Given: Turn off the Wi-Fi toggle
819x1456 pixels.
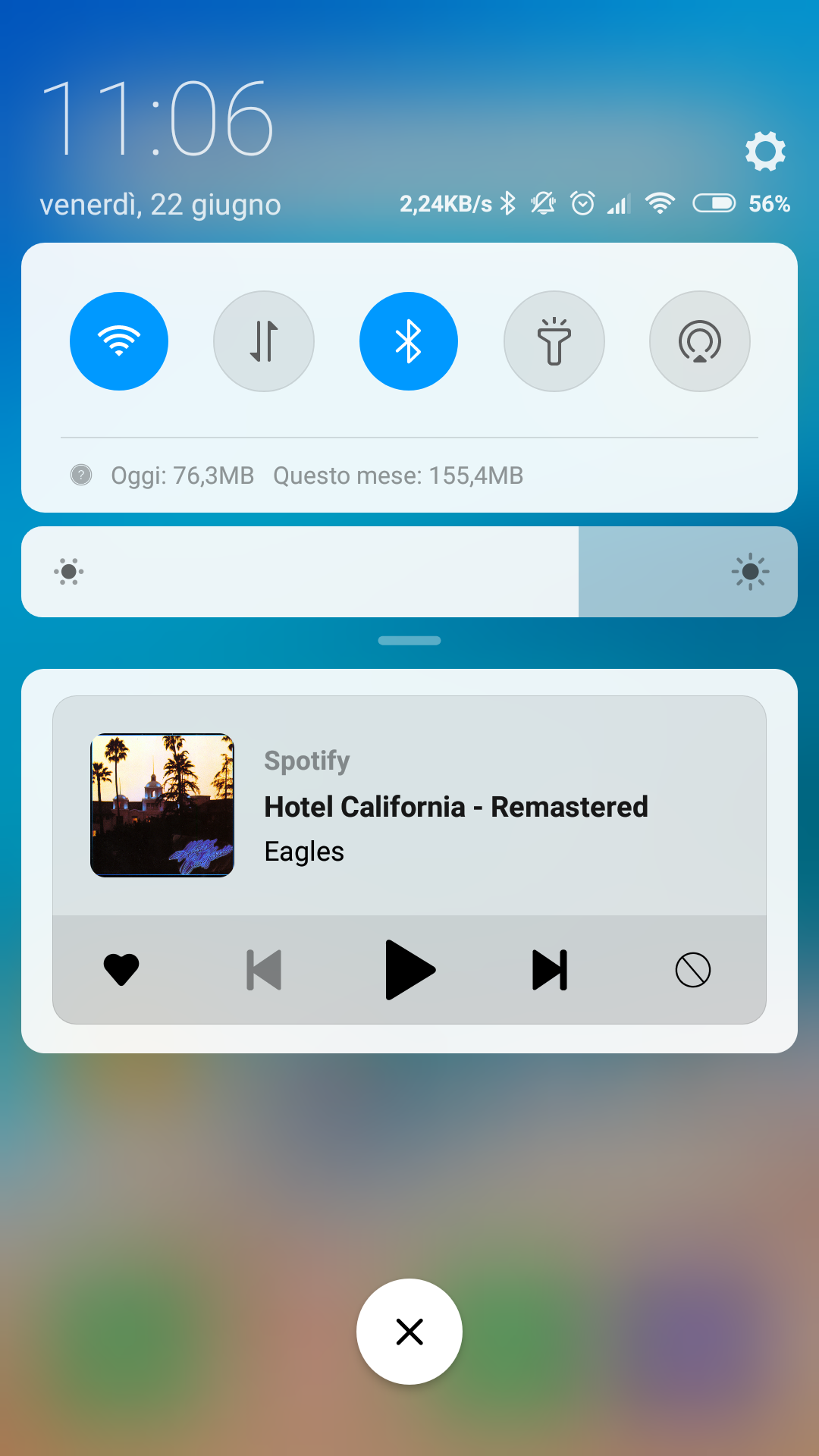Looking at the screenshot, I should pos(119,341).
